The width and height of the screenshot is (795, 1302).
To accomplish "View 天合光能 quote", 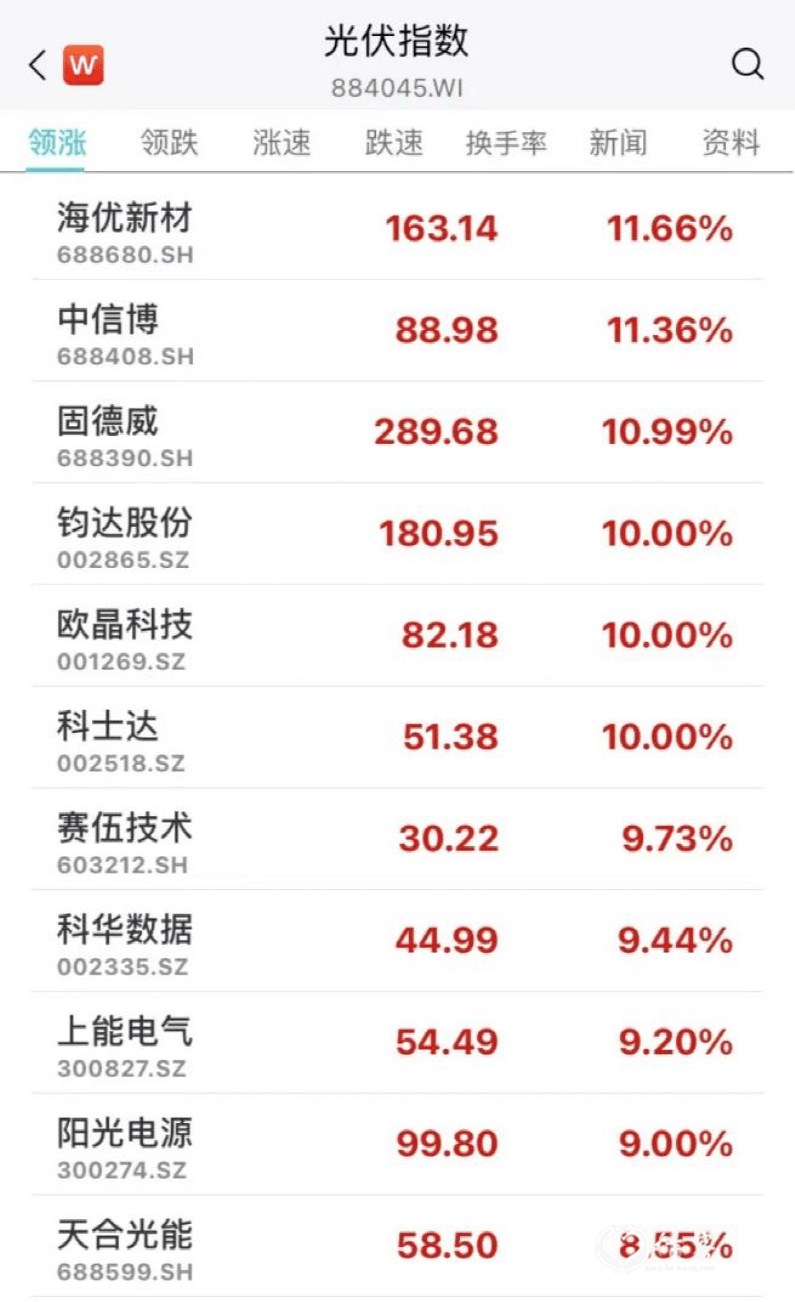I will click(x=397, y=1247).
